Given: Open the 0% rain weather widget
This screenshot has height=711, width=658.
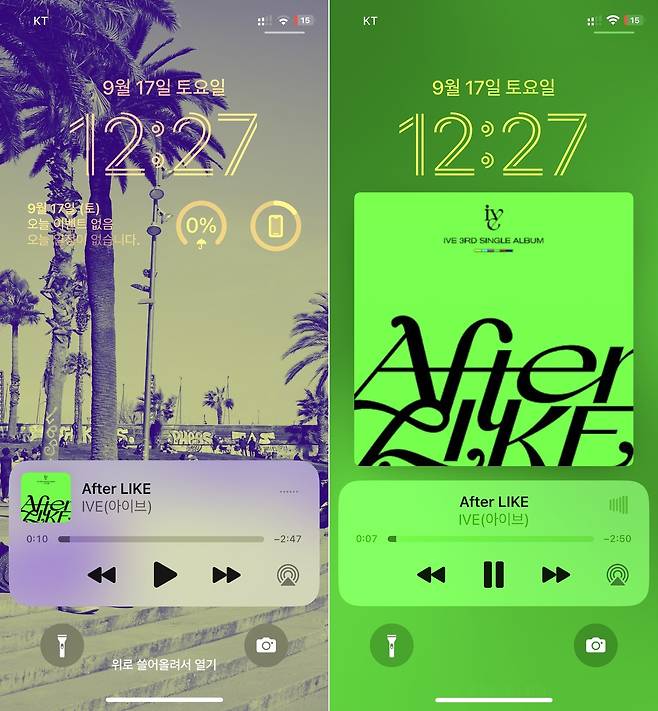Looking at the screenshot, I should click(x=201, y=225).
